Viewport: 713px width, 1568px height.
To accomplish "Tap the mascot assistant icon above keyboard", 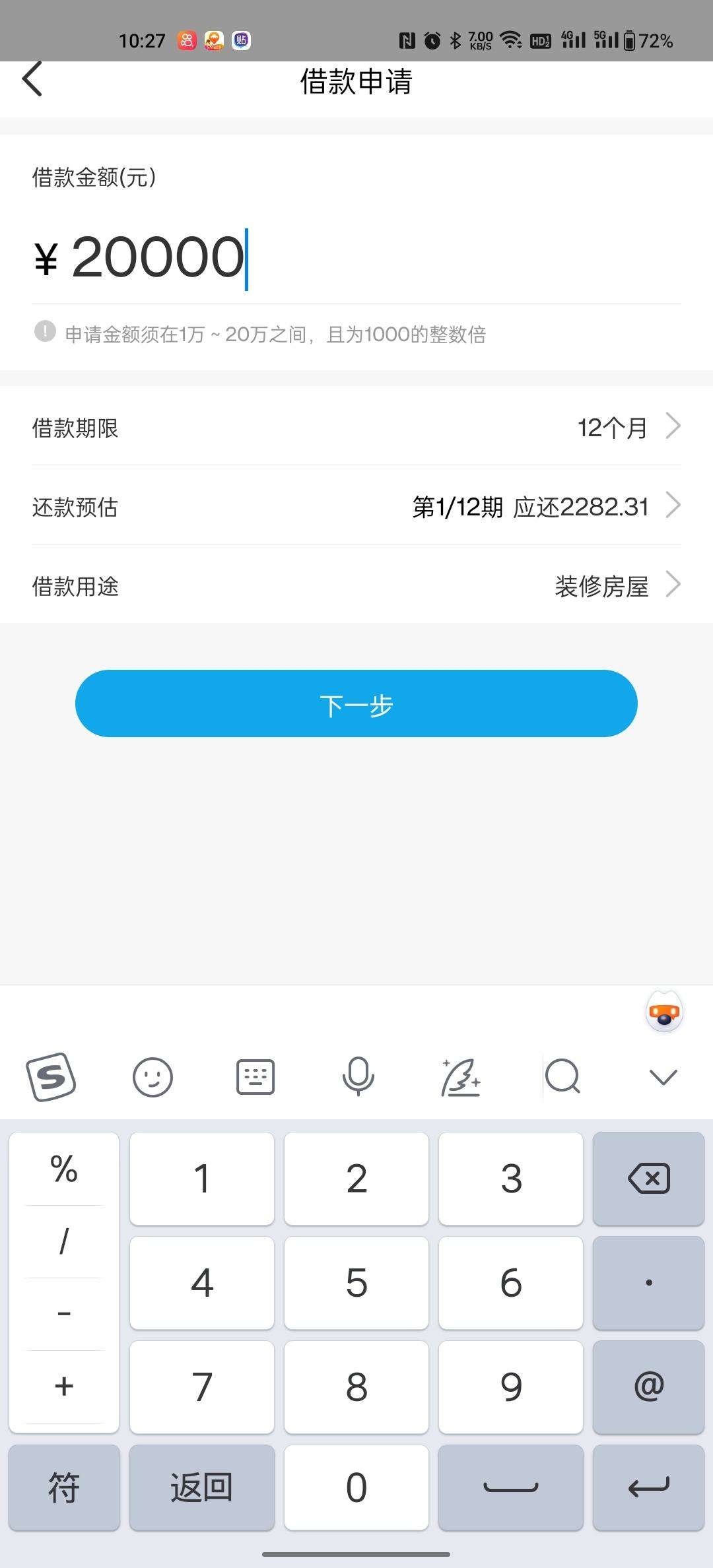I will [664, 1012].
